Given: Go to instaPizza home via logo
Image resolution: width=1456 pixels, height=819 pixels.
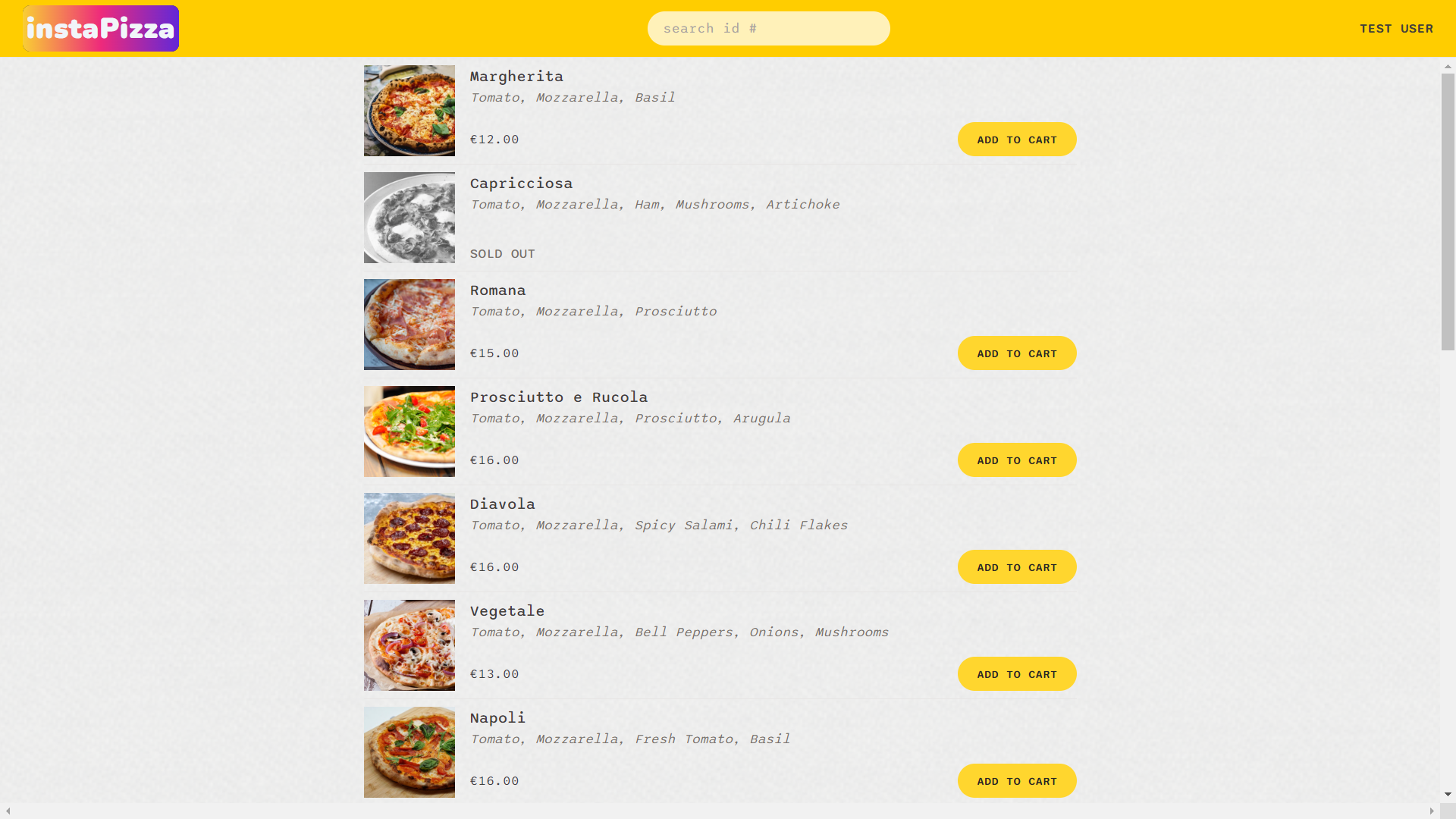Looking at the screenshot, I should (101, 29).
